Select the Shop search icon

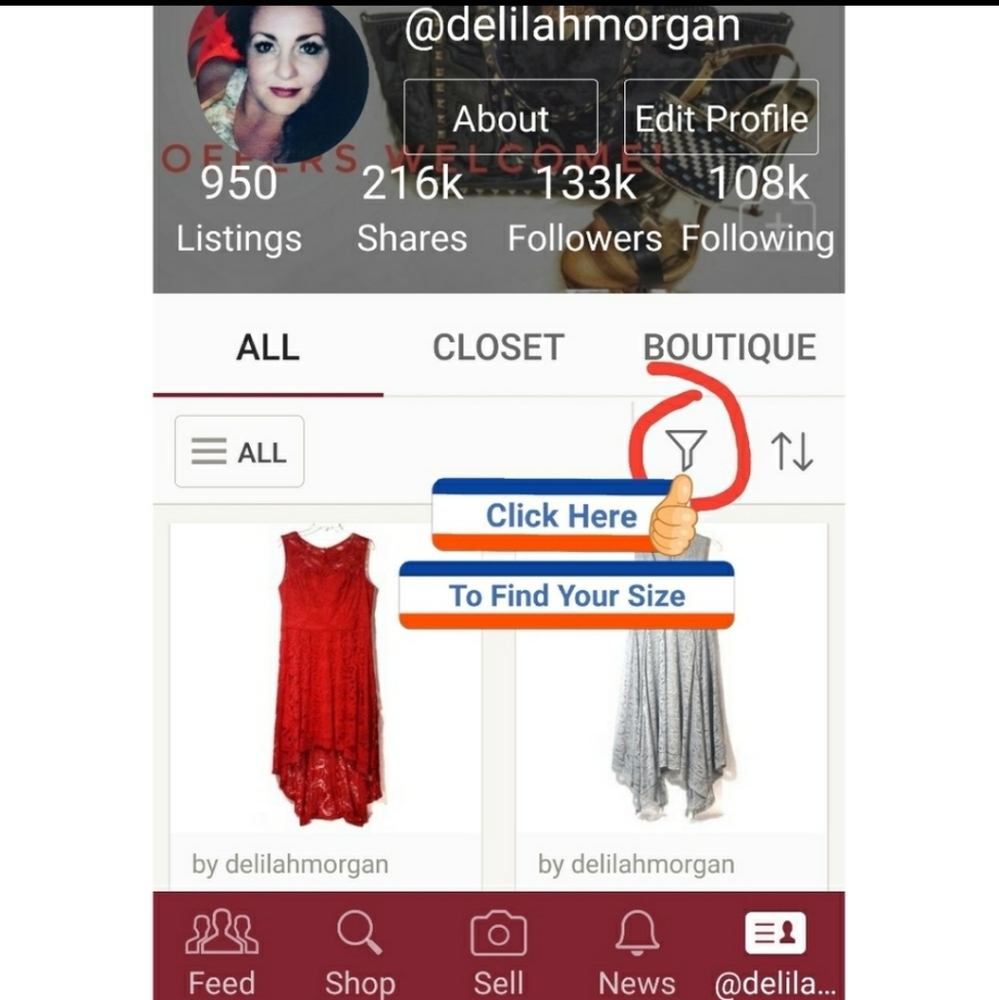(360, 945)
